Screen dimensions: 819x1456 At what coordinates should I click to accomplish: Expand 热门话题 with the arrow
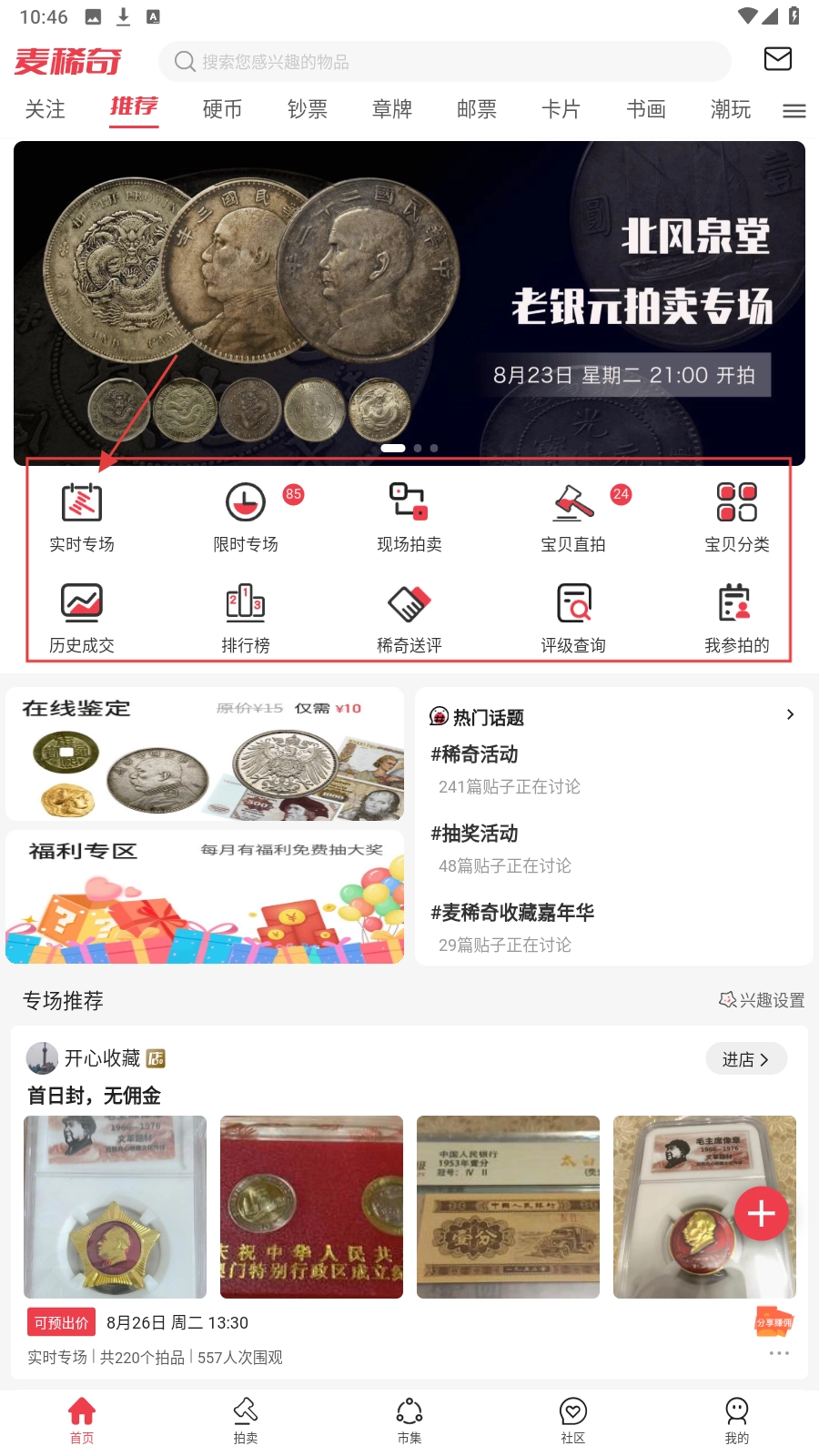click(x=790, y=715)
